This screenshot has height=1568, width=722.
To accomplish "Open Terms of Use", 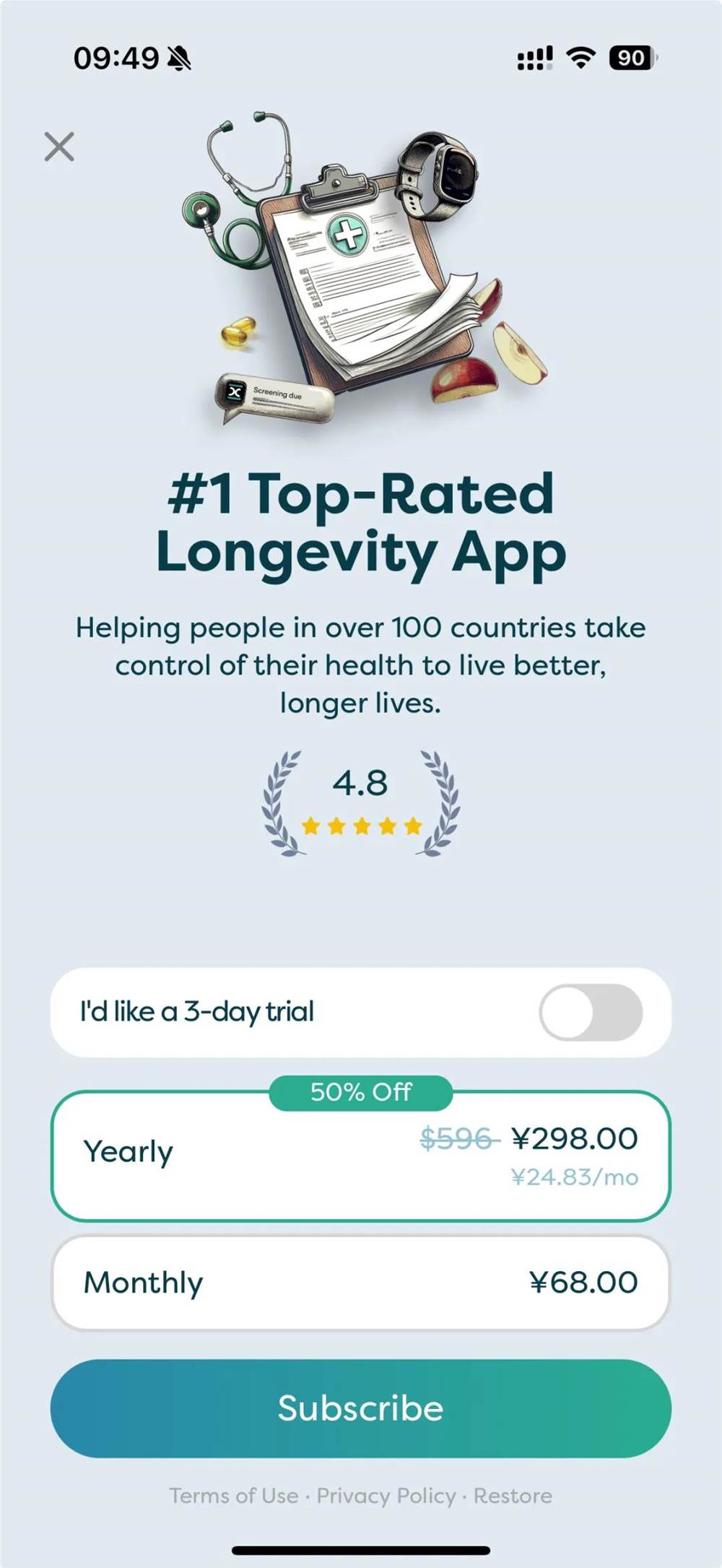I will pyautogui.click(x=233, y=1496).
